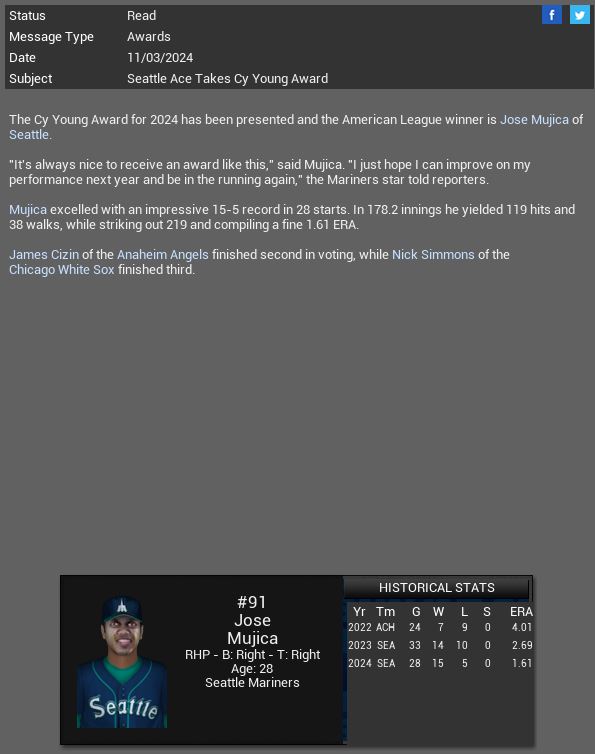Share this message on Facebook
Viewport: 595px width, 754px height.
[552, 15]
